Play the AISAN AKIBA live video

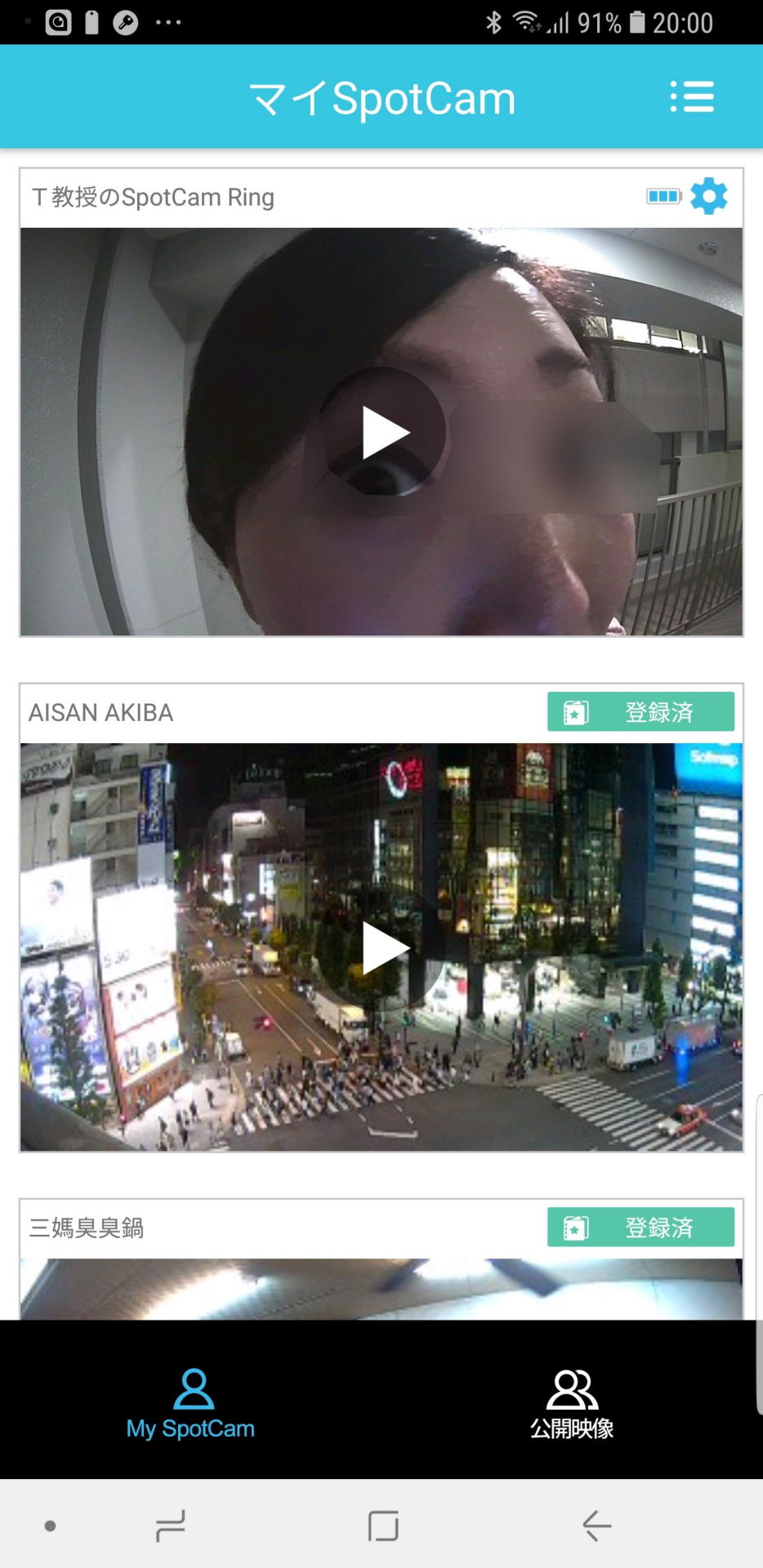point(382,947)
